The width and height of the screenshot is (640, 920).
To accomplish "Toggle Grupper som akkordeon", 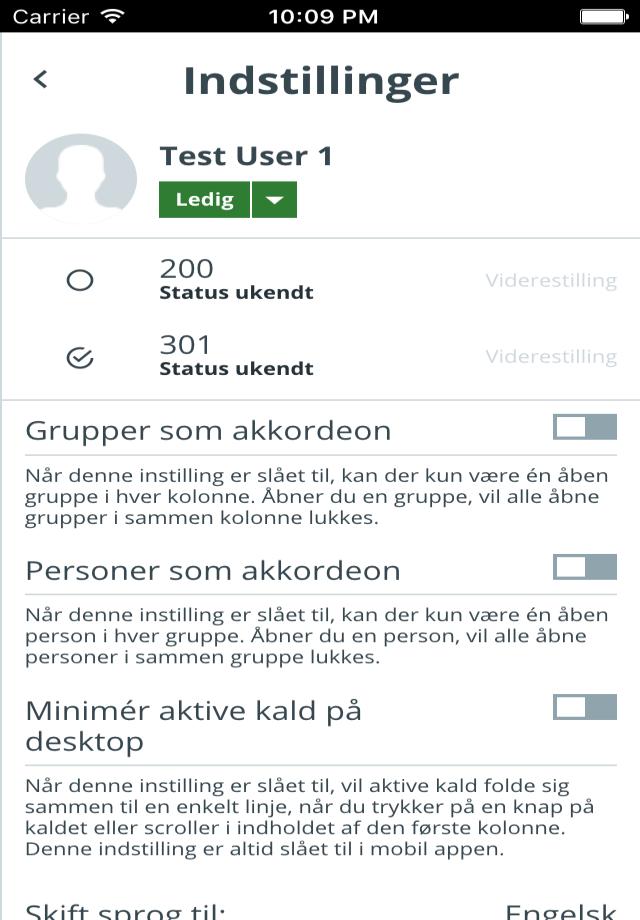I will coord(584,428).
